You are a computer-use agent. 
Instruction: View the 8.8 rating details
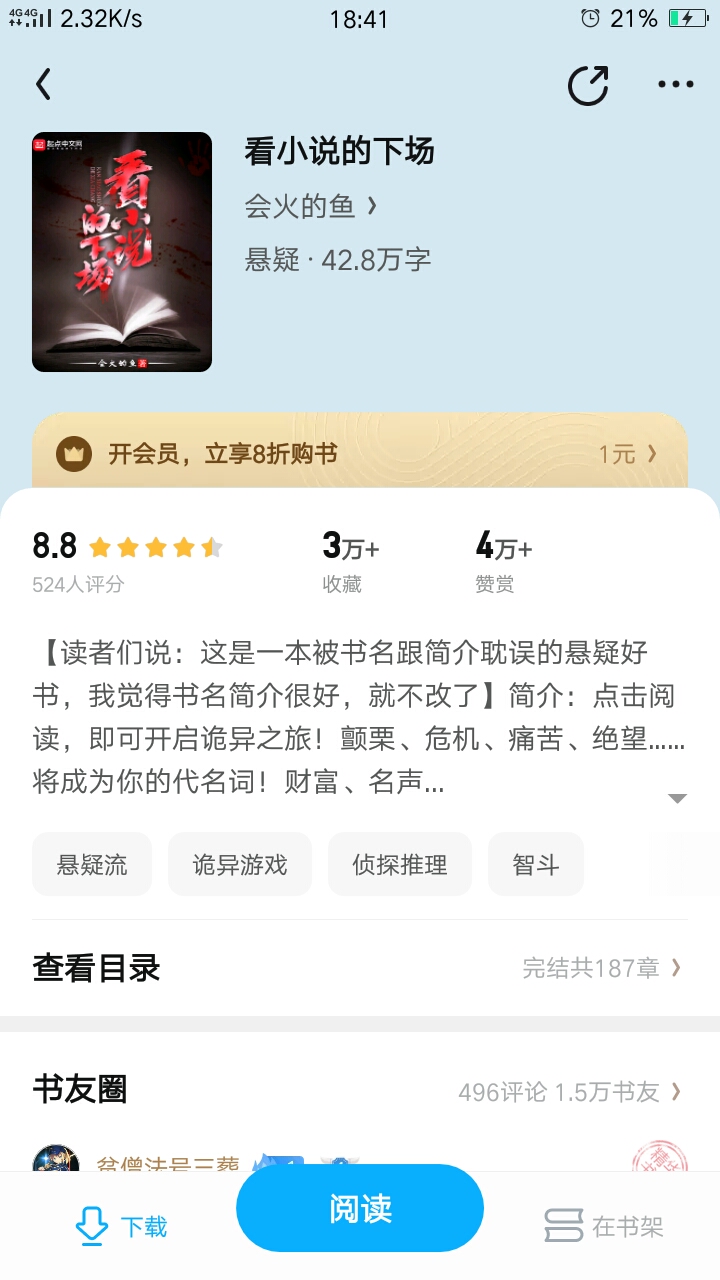pyautogui.click(x=127, y=562)
